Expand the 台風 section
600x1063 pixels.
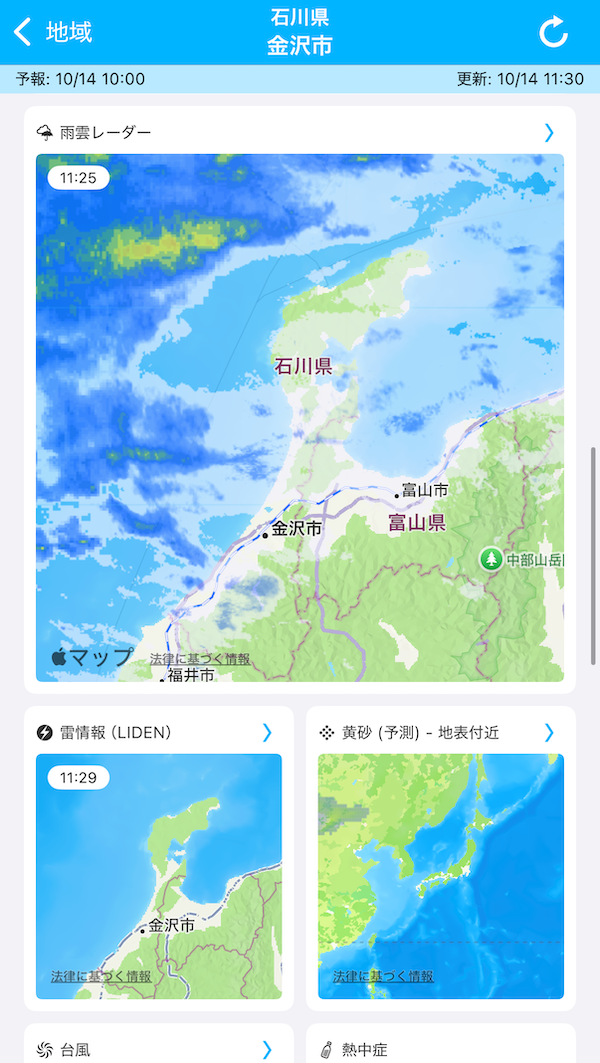(267, 1049)
